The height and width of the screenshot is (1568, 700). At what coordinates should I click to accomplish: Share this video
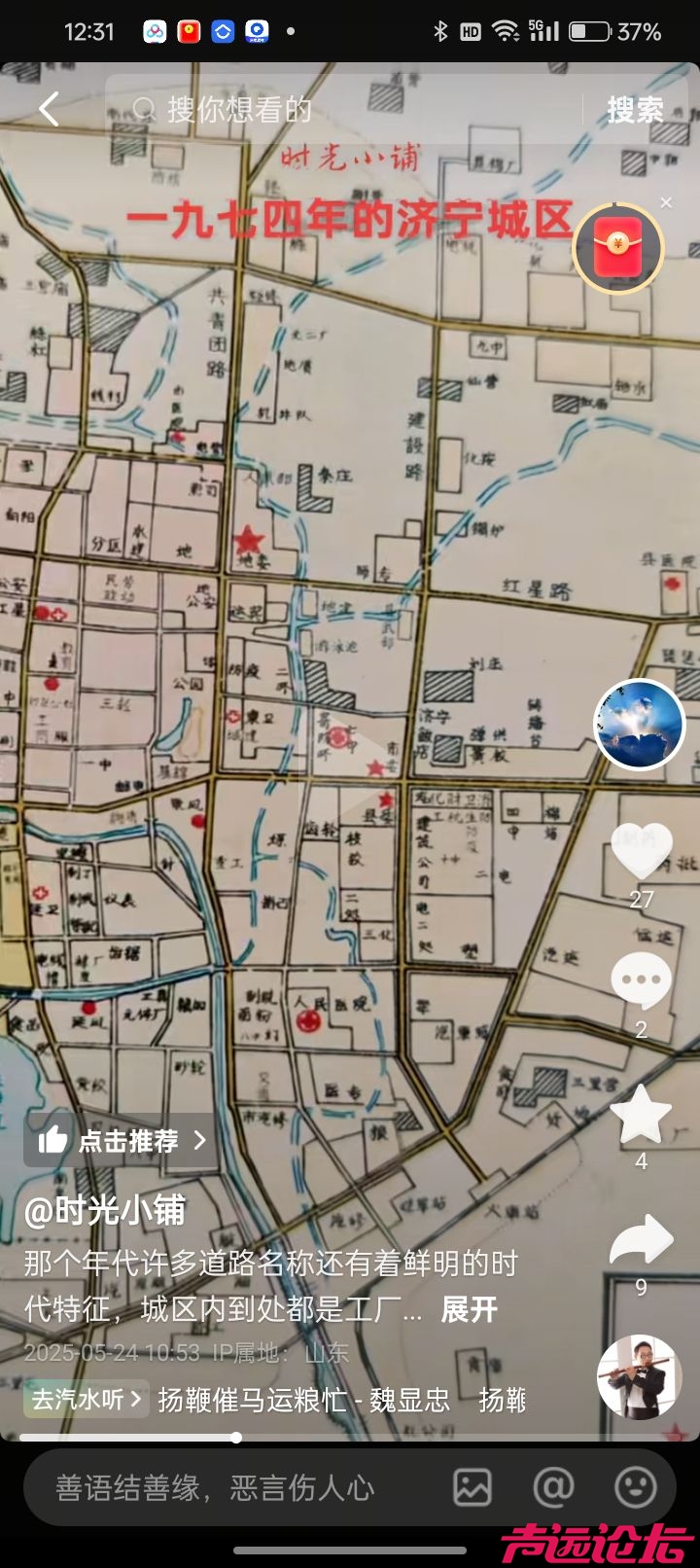[641, 1241]
